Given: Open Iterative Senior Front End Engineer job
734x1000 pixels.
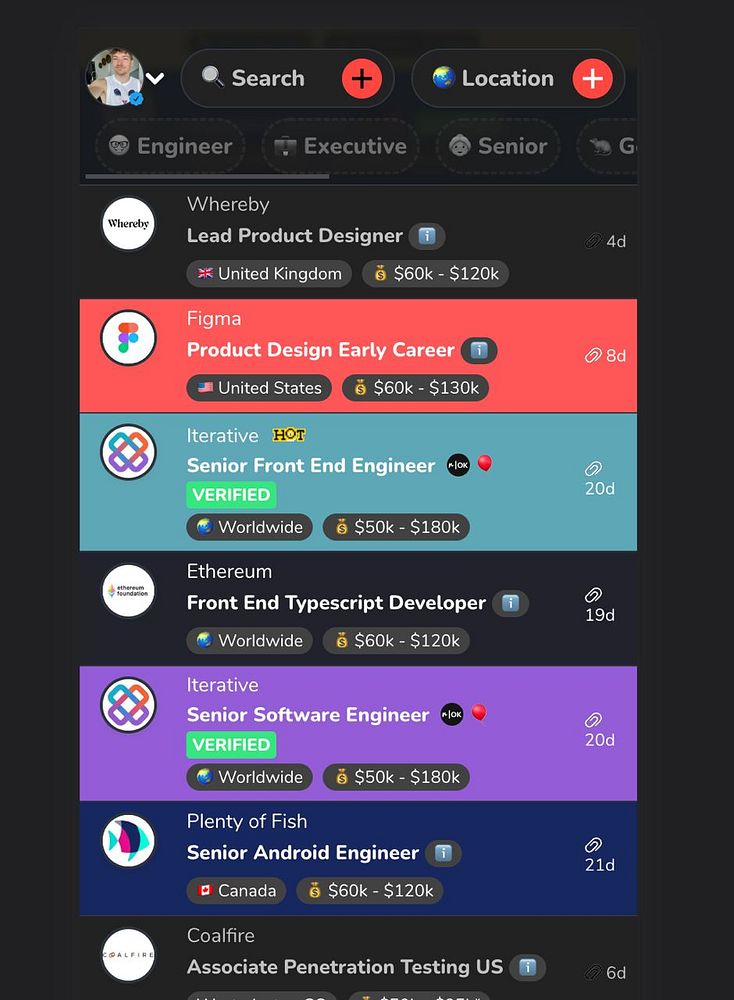Looking at the screenshot, I should [310, 466].
